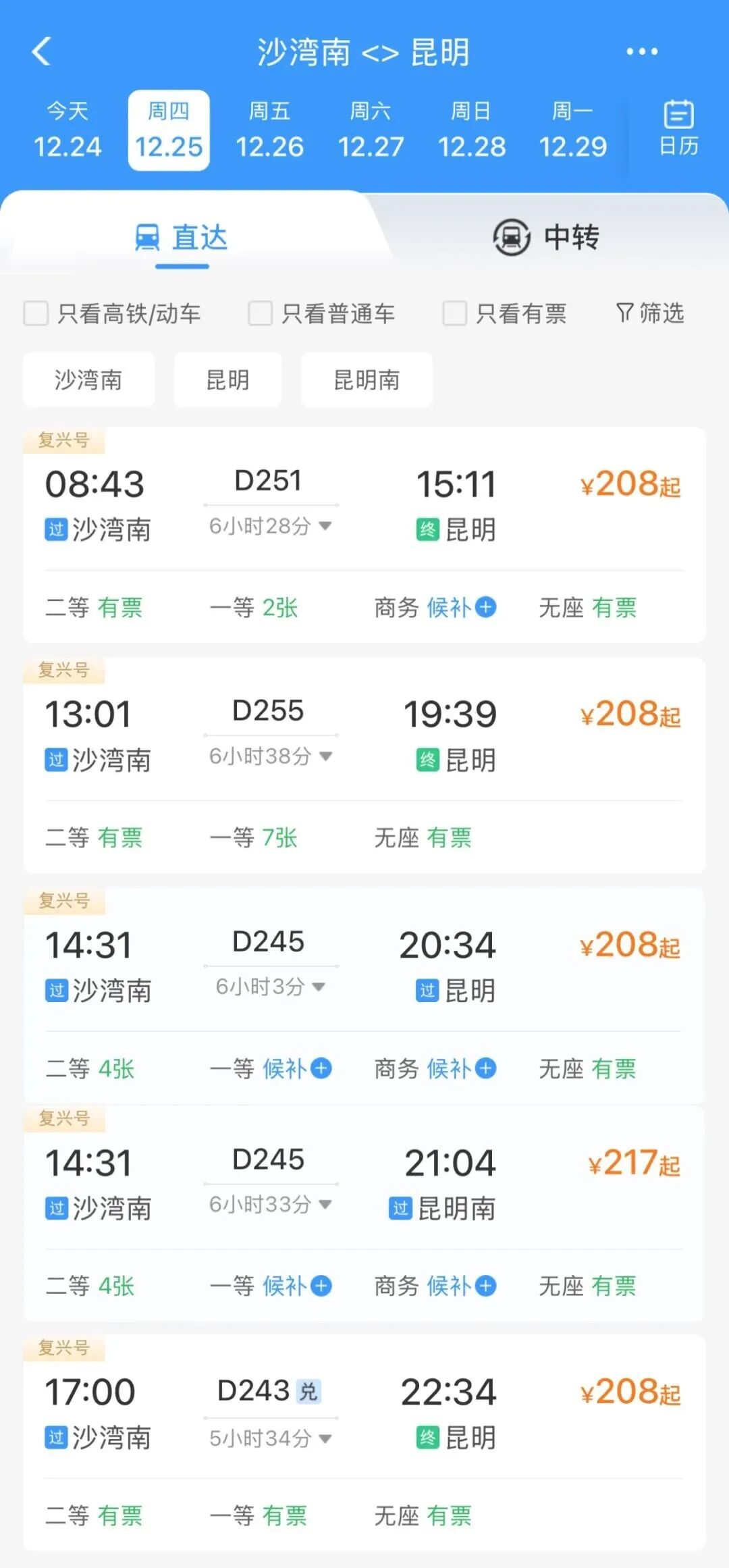The image size is (729, 1568).
Task: Filter by station chip 沙湾南
Action: point(88,380)
